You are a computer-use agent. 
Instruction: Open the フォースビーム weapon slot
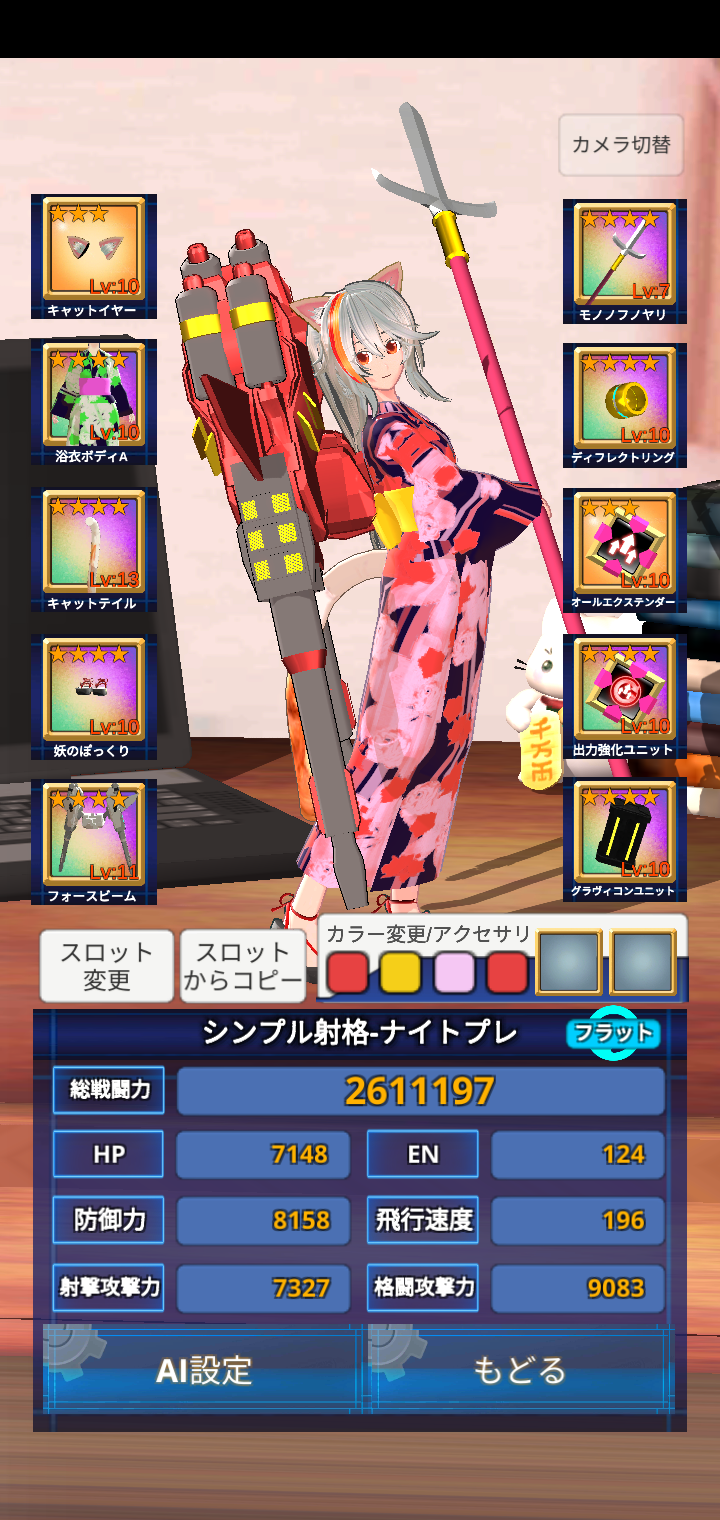point(94,842)
